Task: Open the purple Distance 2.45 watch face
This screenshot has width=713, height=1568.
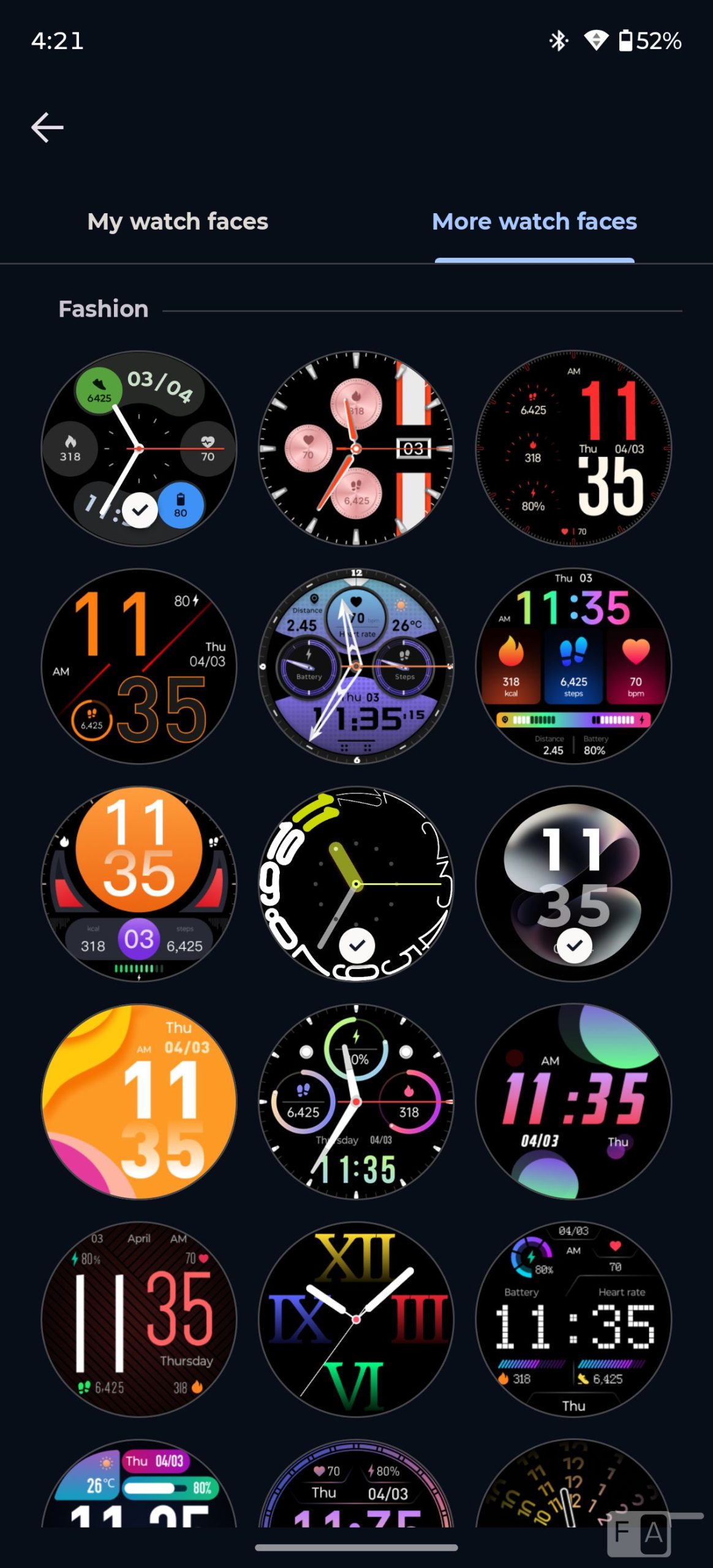Action: pos(356,666)
